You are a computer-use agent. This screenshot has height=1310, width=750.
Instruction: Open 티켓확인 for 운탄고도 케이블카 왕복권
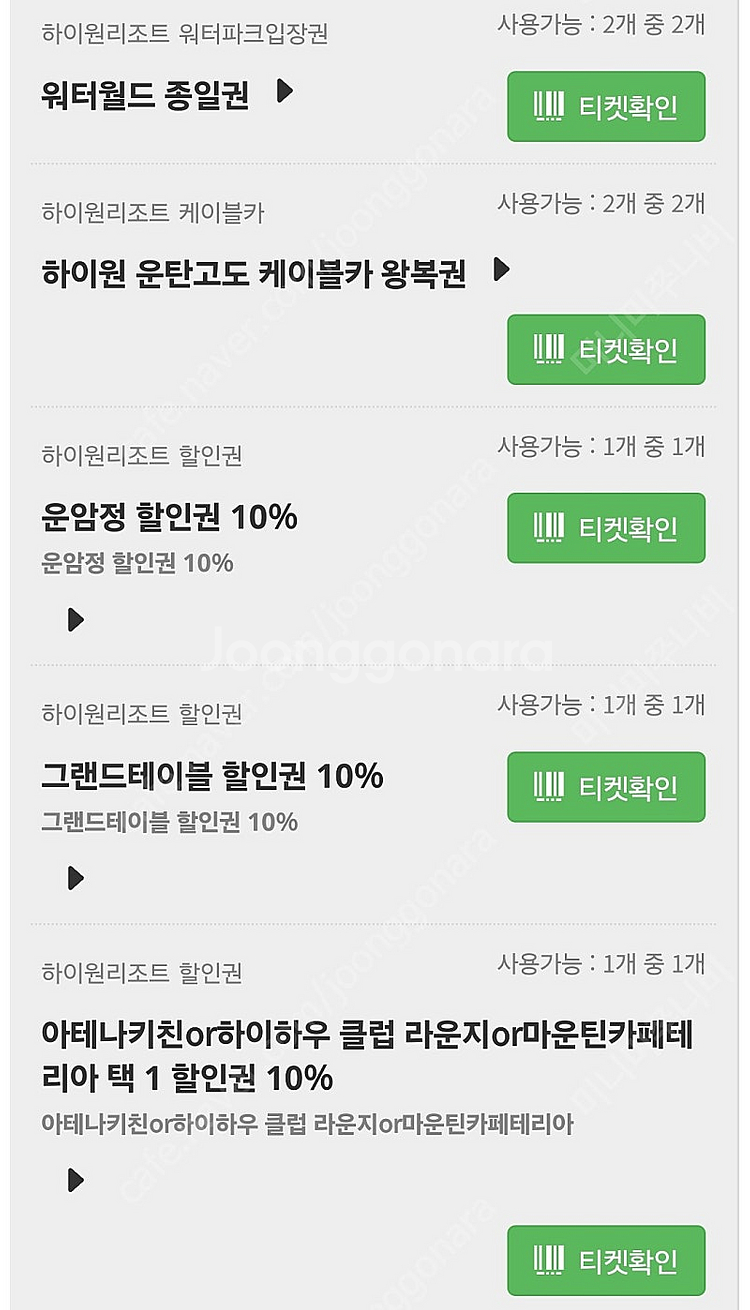[x=606, y=349]
